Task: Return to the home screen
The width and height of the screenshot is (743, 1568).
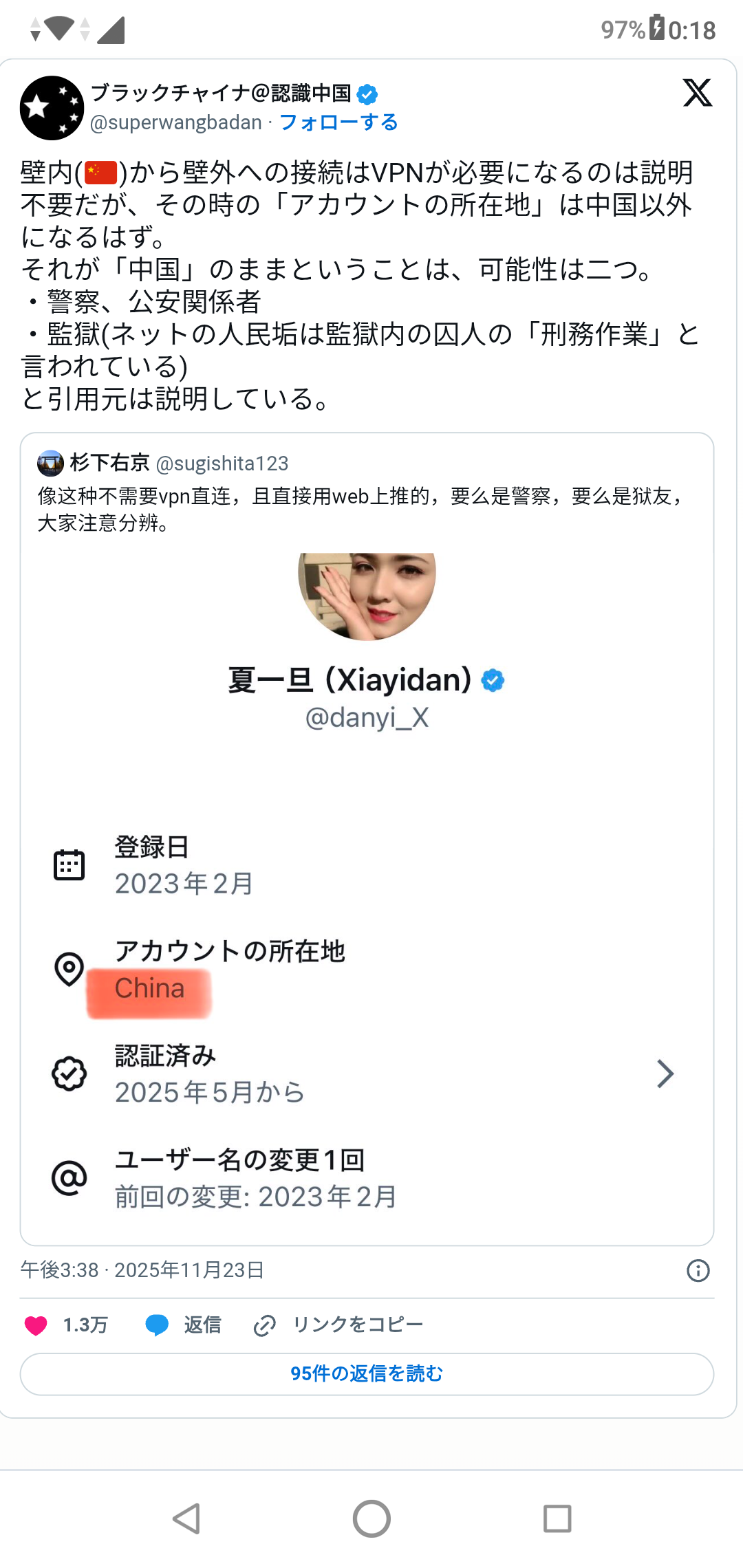Action: pyautogui.click(x=371, y=1518)
